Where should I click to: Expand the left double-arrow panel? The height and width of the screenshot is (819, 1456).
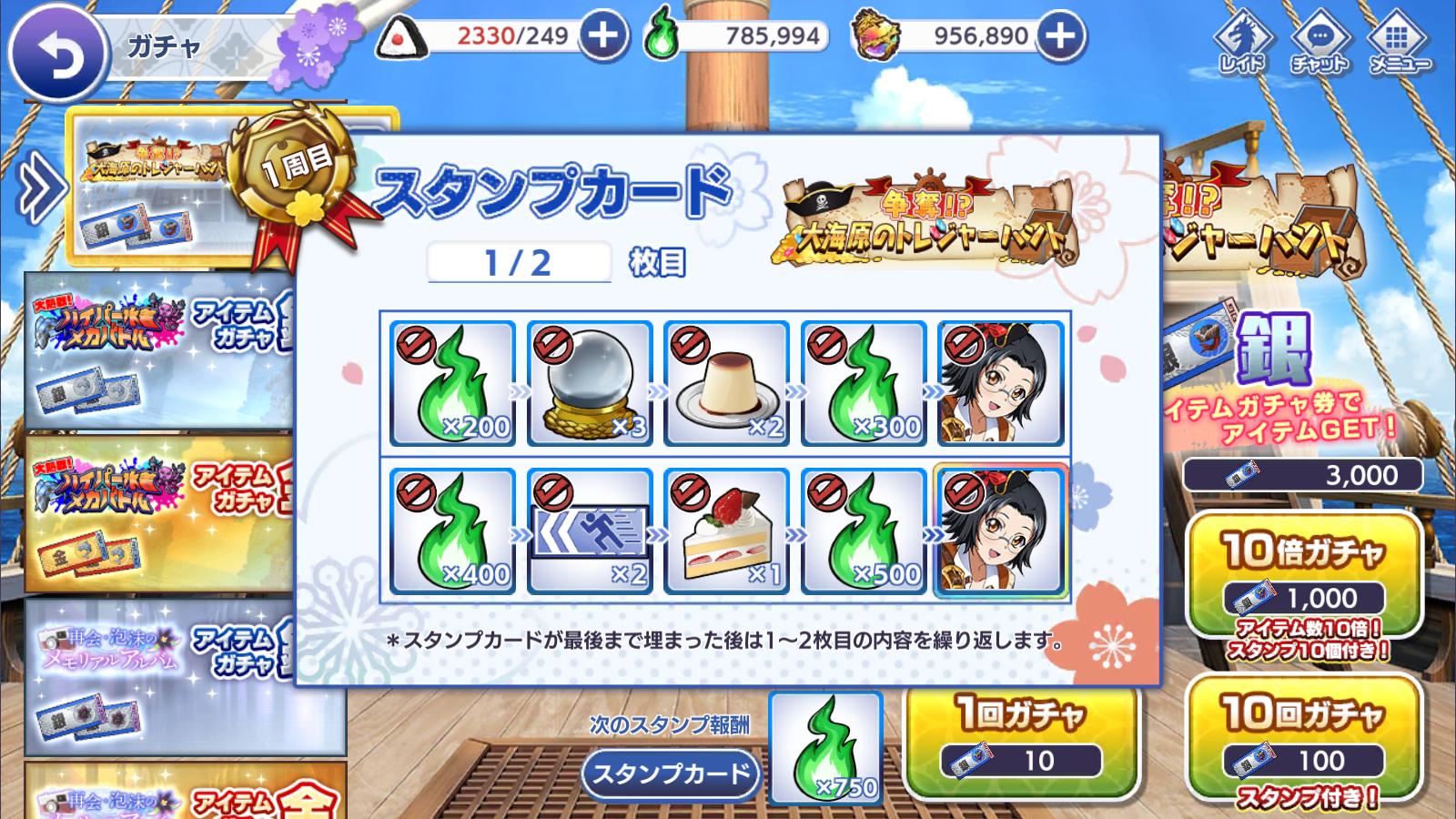(x=42, y=188)
